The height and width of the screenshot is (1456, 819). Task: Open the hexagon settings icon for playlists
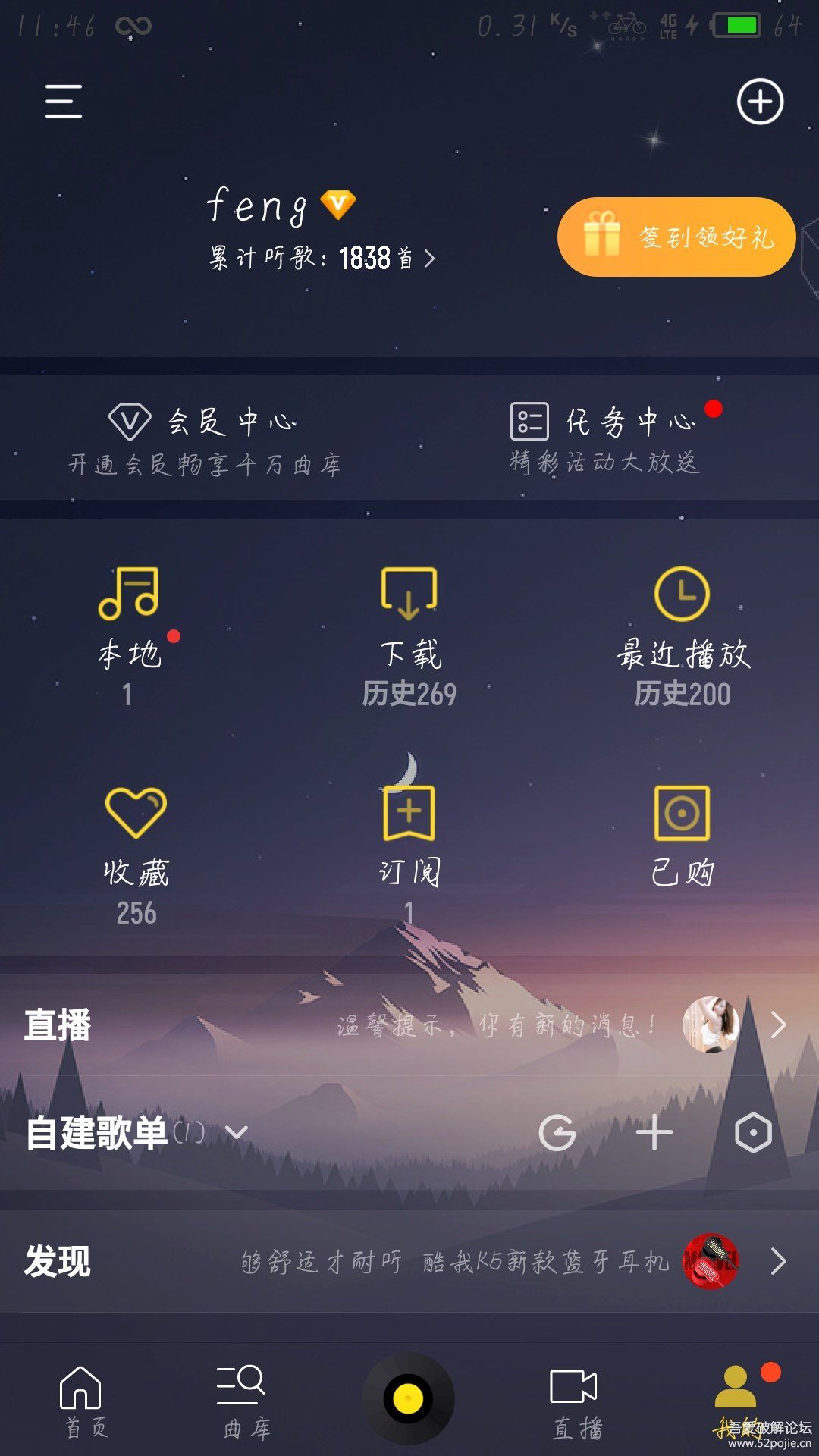coord(753,1134)
